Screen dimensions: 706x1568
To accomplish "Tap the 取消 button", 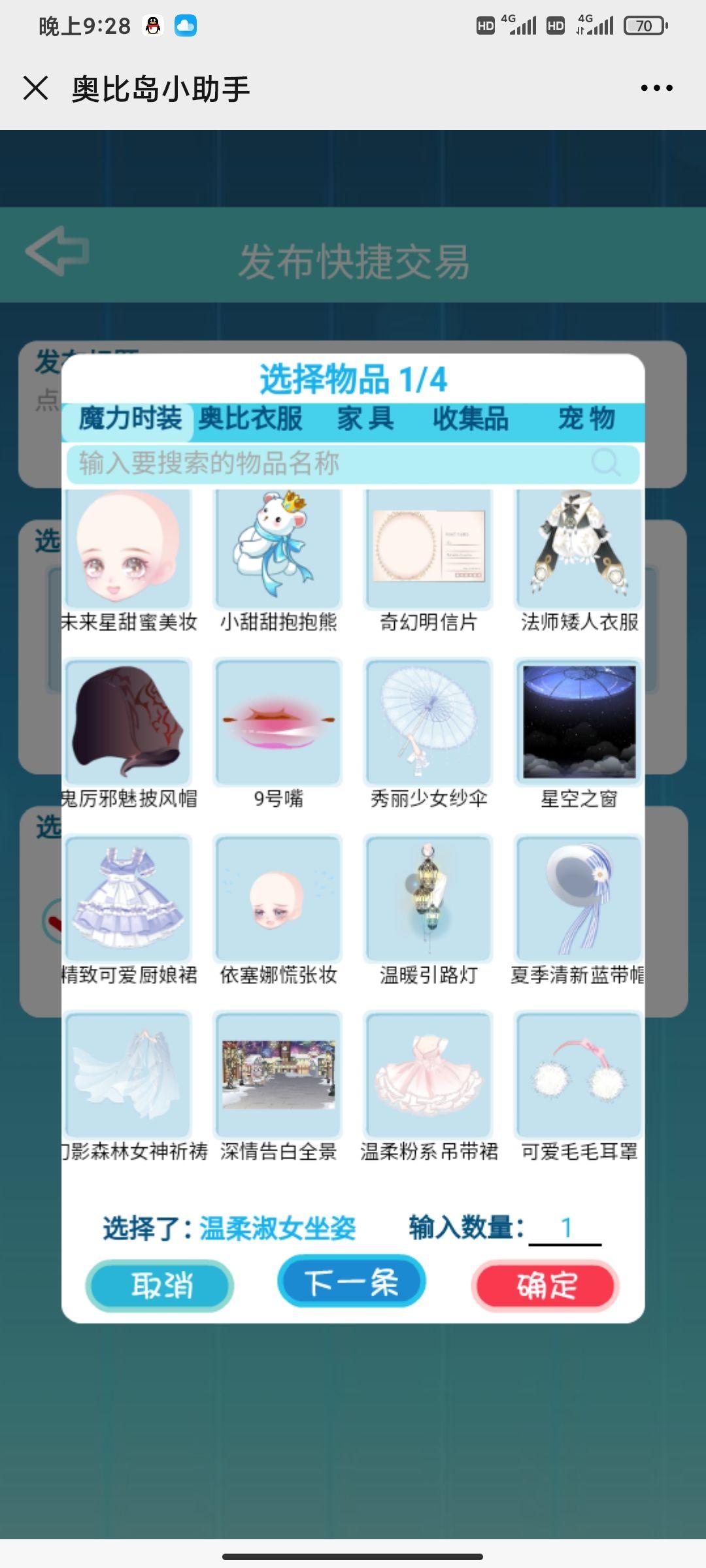I will (x=160, y=1285).
